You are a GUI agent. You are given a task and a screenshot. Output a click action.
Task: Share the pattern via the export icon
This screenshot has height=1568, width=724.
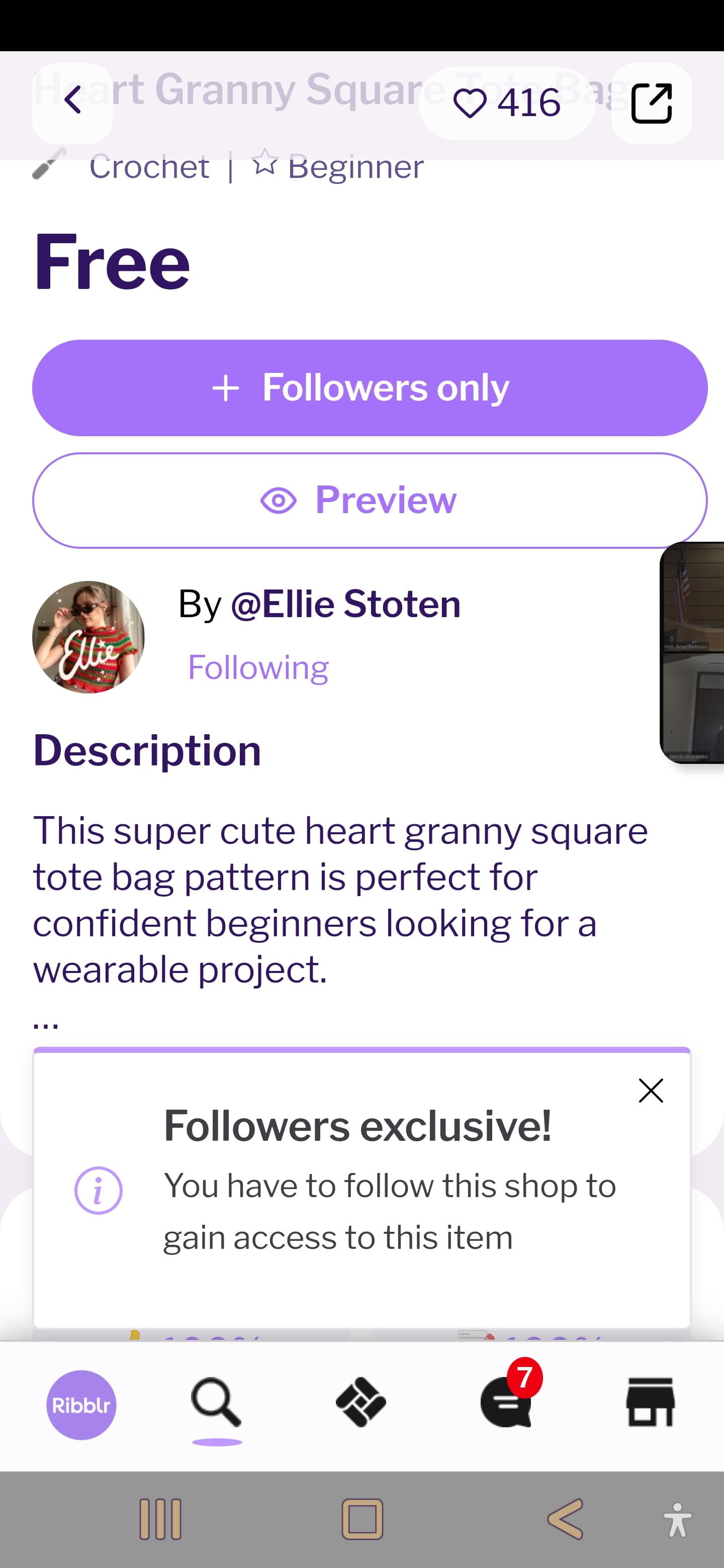click(x=651, y=103)
